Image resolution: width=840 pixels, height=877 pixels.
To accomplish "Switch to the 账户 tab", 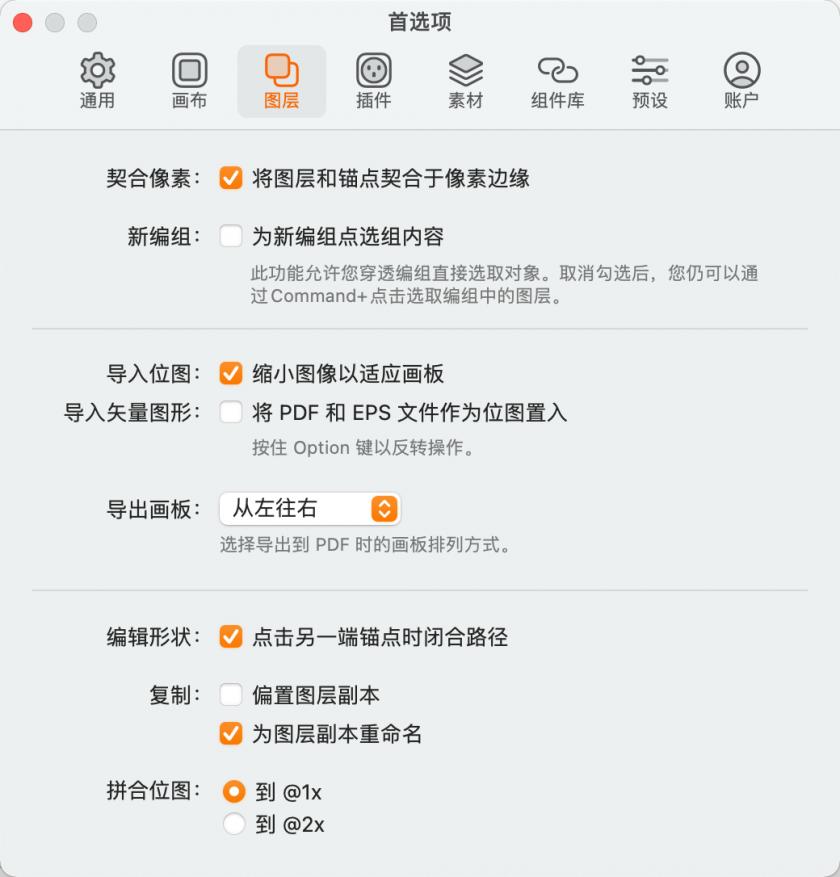I will (741, 80).
